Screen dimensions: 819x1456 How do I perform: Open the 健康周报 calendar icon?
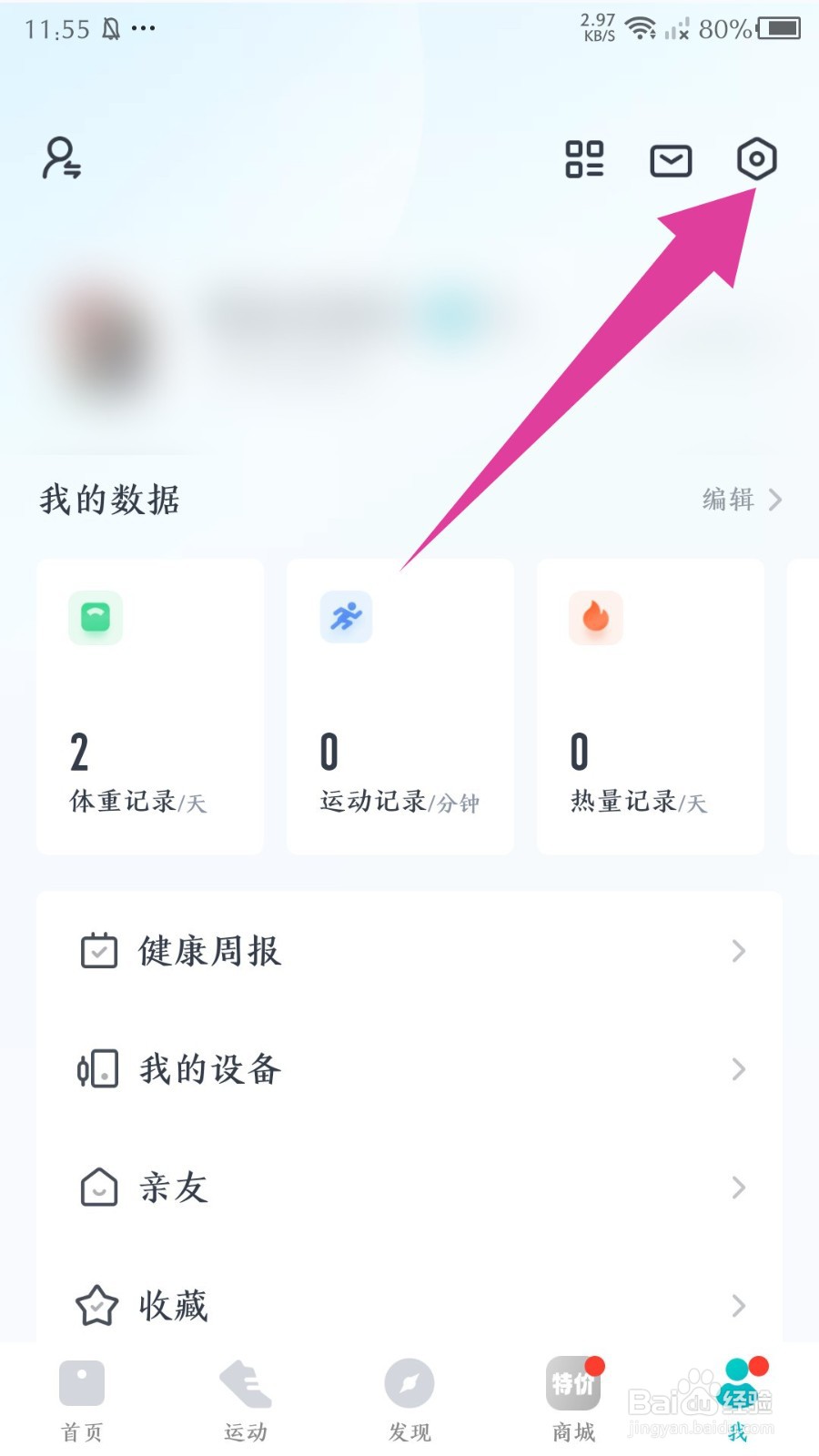pyautogui.click(x=97, y=951)
